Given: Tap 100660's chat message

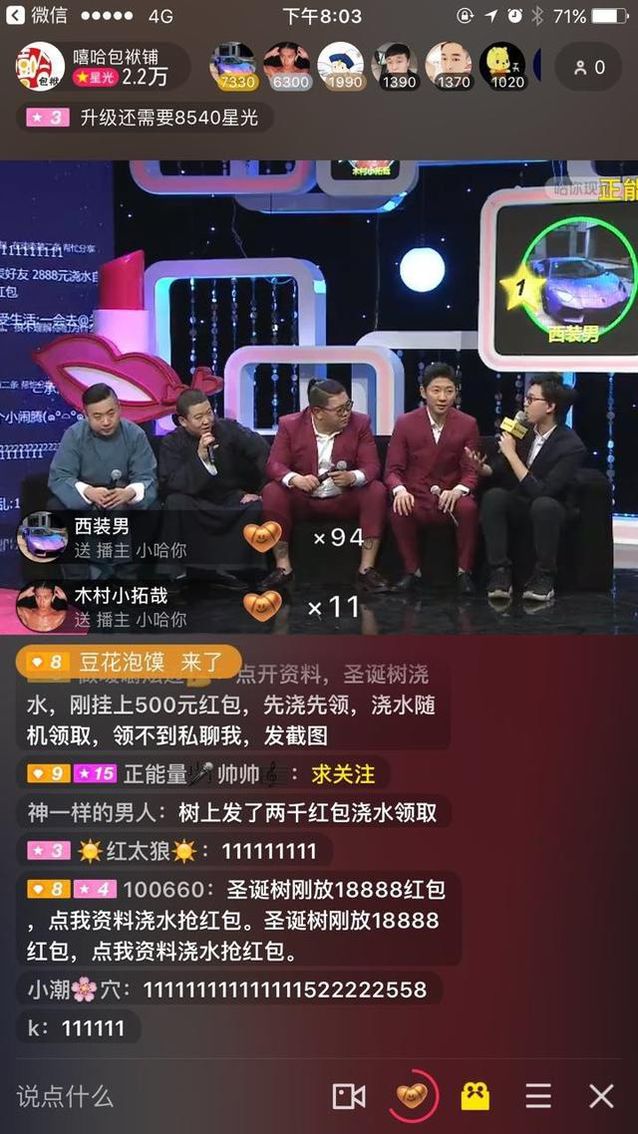Looking at the screenshot, I should coord(240,920).
